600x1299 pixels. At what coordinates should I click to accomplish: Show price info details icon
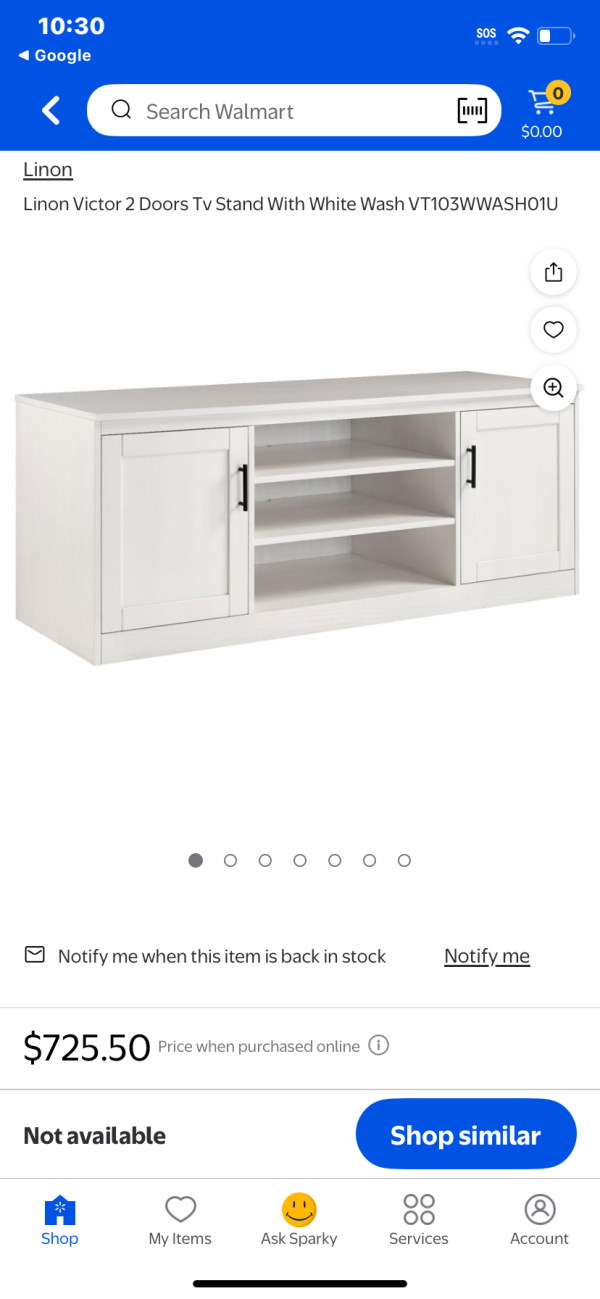[378, 1045]
